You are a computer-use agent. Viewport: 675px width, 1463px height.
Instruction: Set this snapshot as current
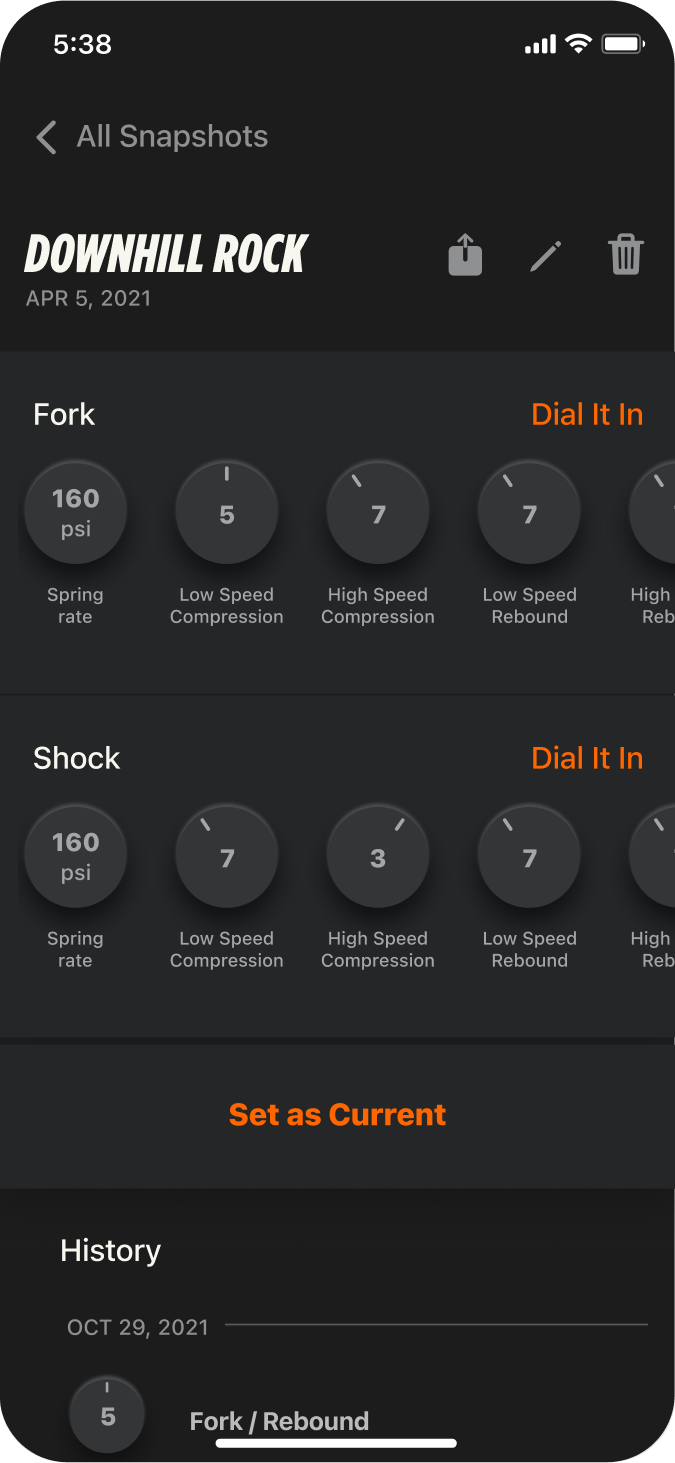pyautogui.click(x=337, y=1114)
